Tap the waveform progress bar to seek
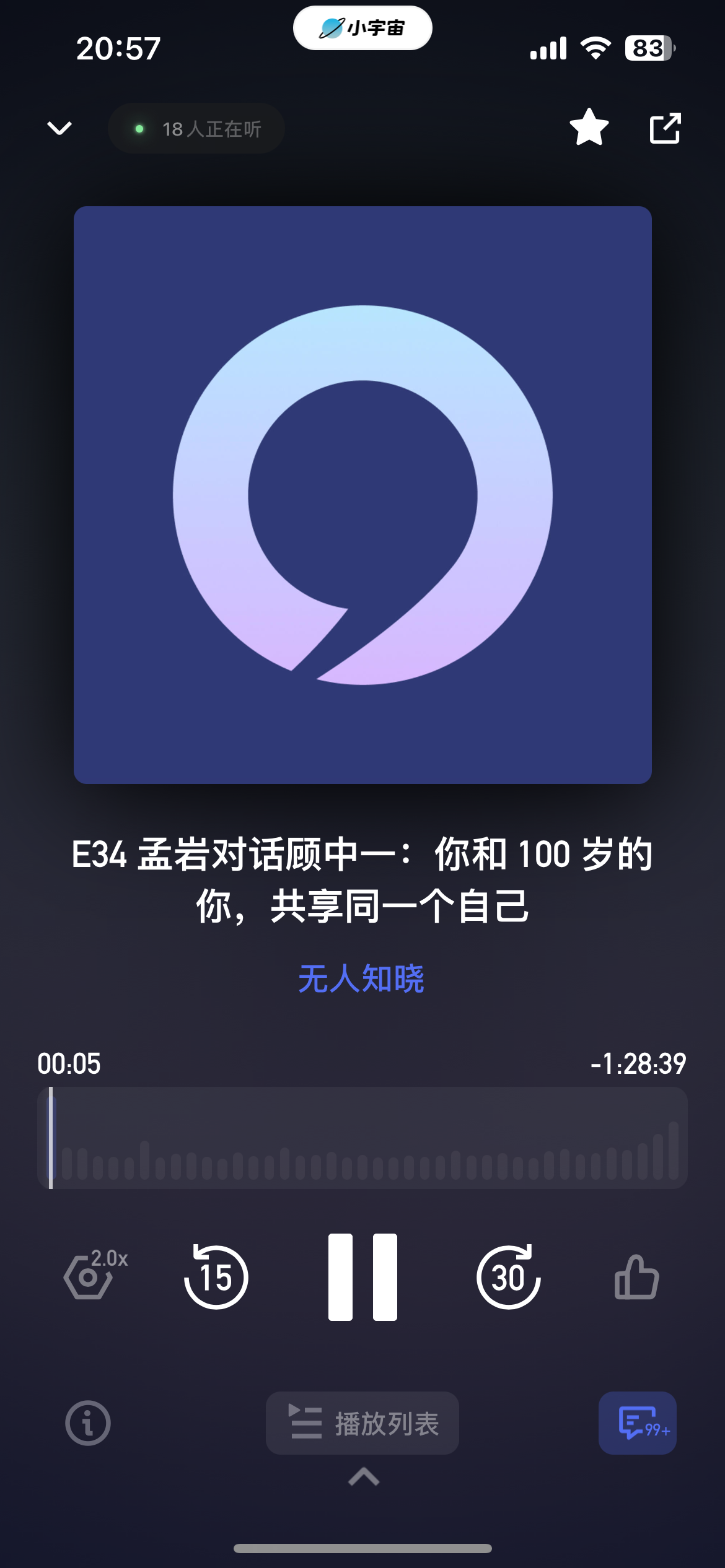 pos(362,1138)
